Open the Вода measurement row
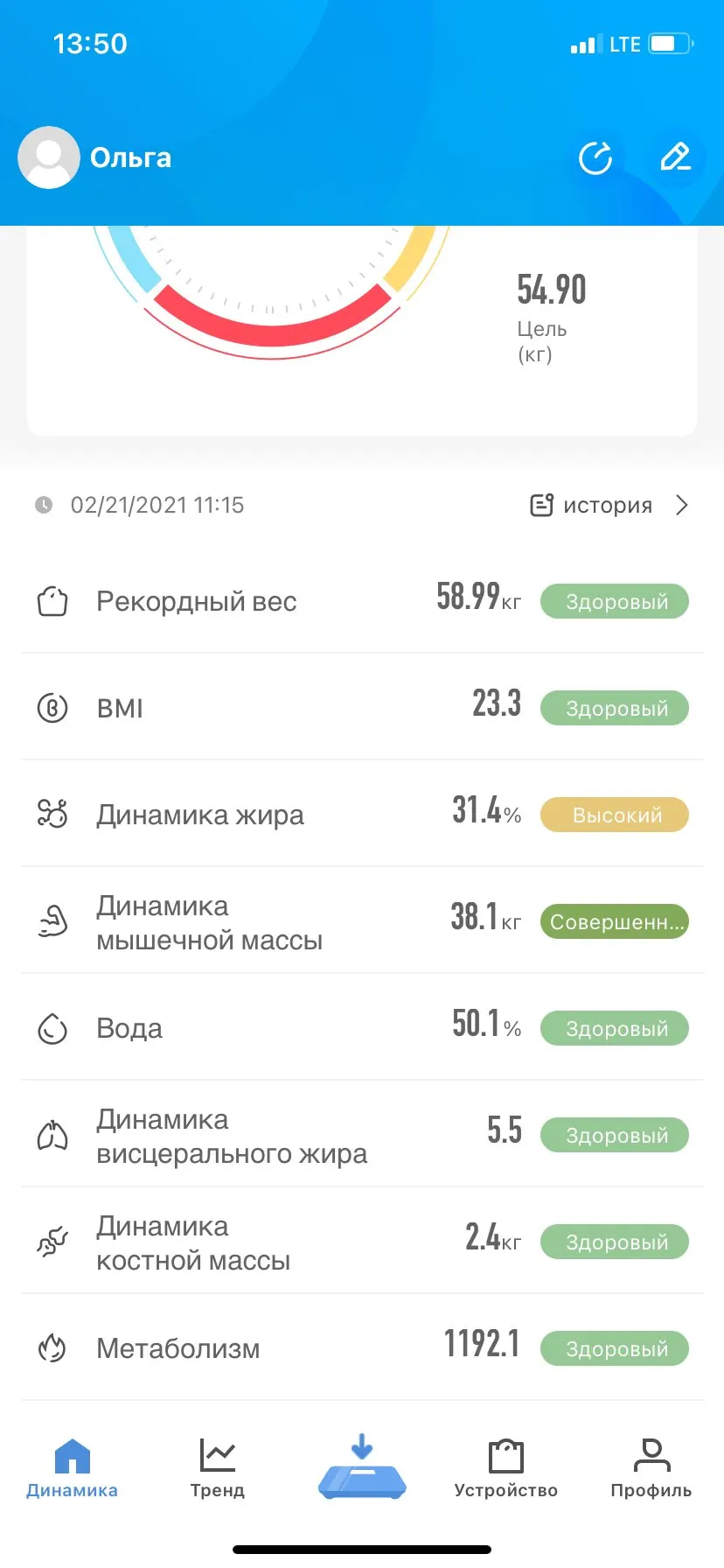 coord(362,1028)
